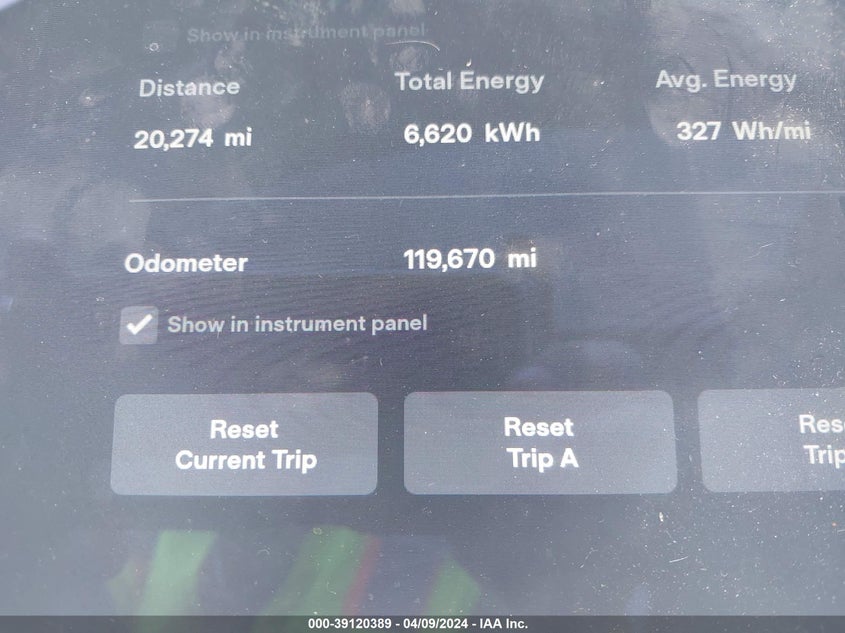The image size is (845, 633).
Task: Tap the Reset Current Trip button
Action: [244, 444]
